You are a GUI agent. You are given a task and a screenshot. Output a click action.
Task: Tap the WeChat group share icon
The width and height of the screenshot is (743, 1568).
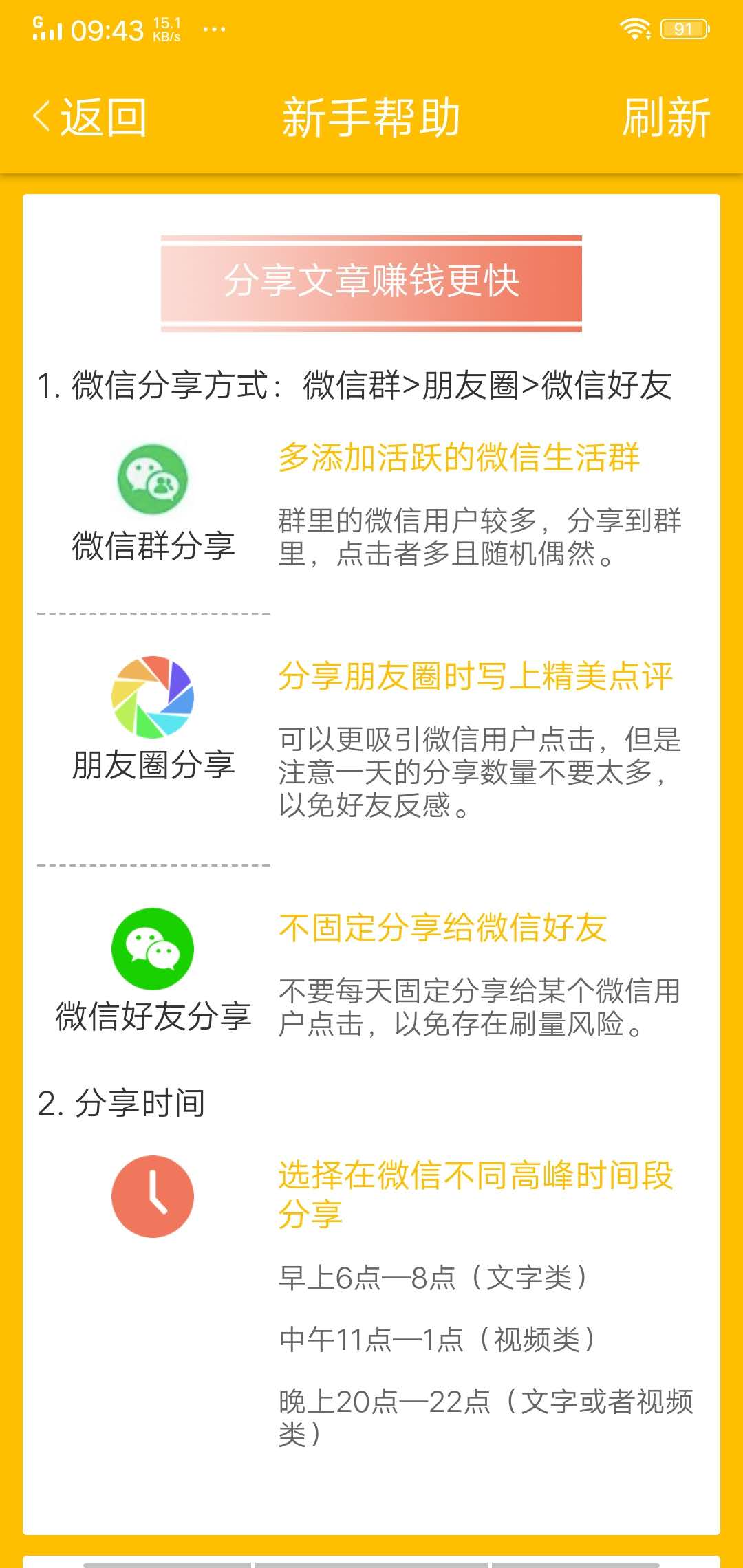tap(153, 479)
